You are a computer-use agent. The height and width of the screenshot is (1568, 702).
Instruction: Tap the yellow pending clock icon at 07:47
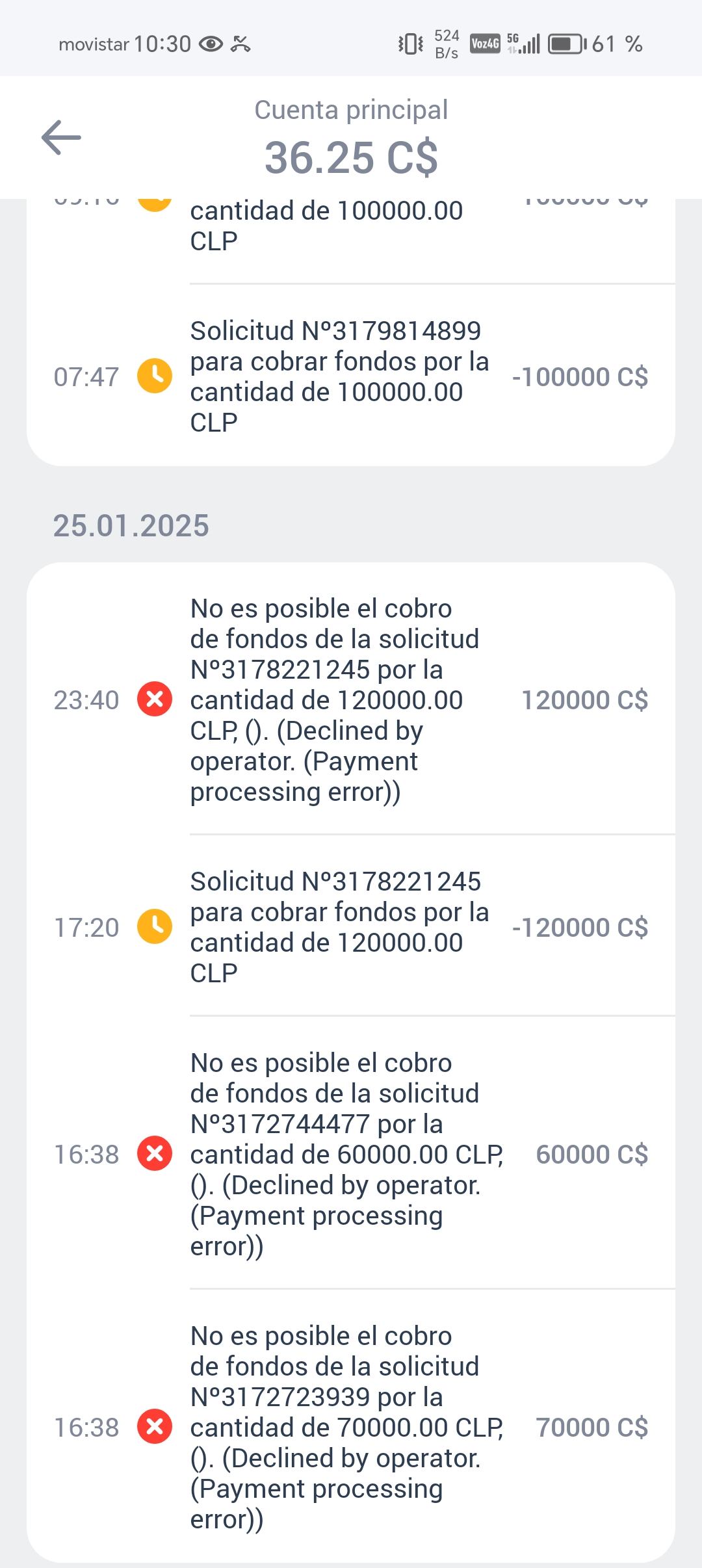(x=154, y=376)
